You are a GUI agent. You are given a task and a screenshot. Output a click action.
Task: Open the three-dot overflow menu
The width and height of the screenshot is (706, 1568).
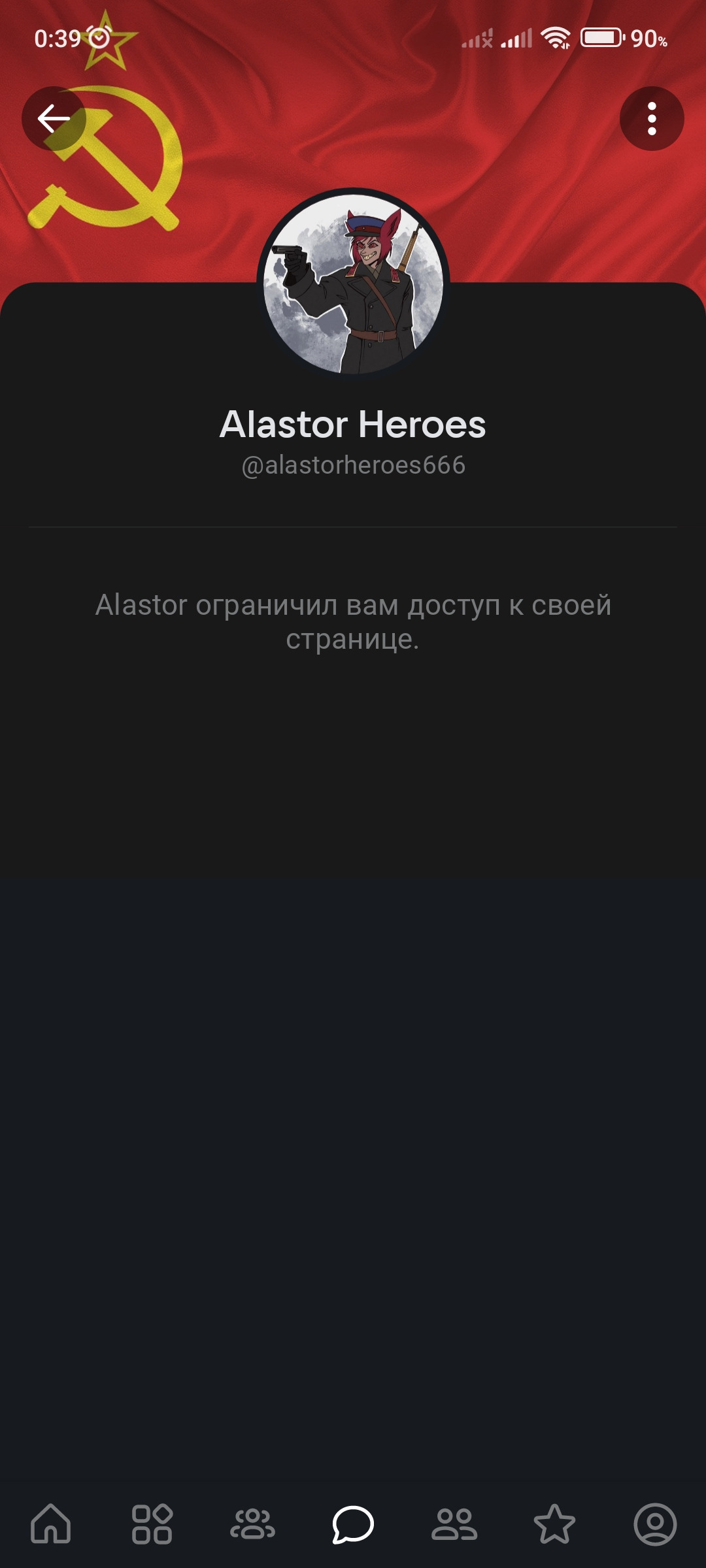(x=651, y=119)
